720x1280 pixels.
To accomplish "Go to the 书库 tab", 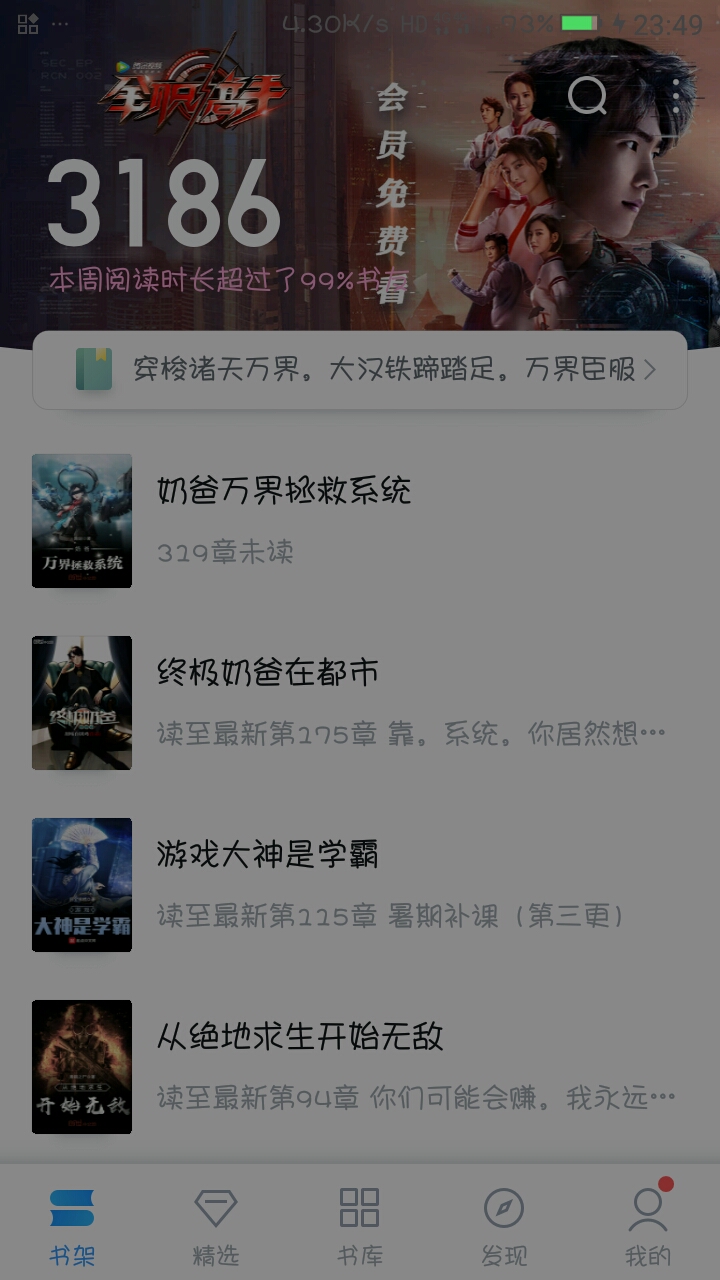I will [360, 1226].
